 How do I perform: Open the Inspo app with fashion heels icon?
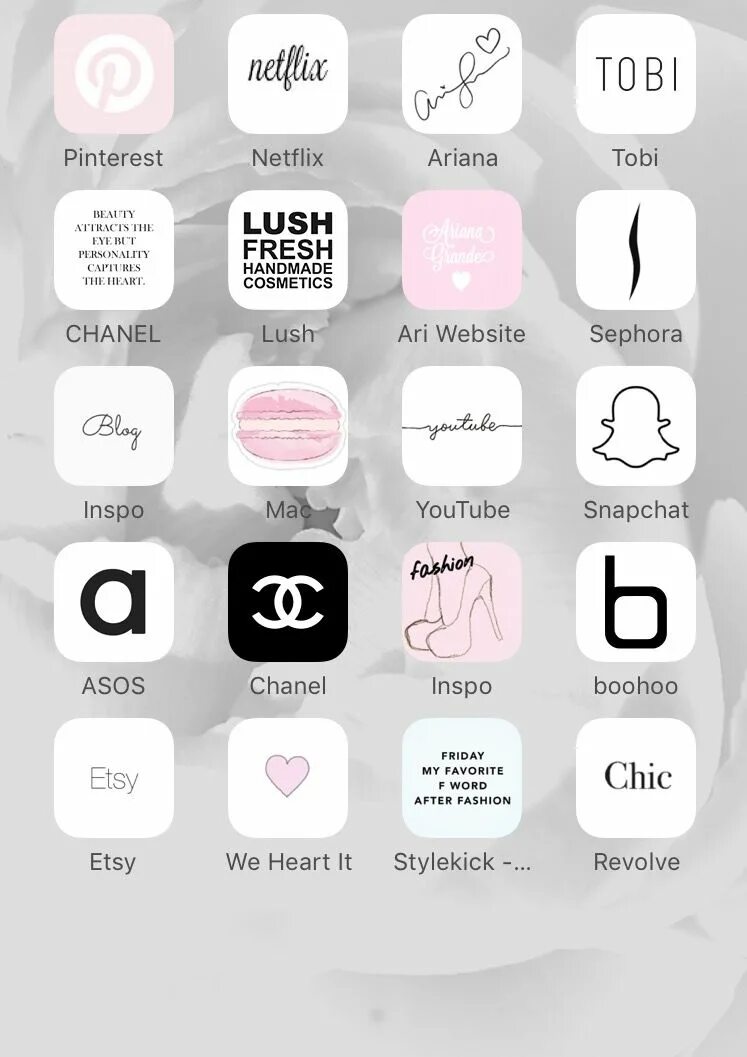pos(462,602)
